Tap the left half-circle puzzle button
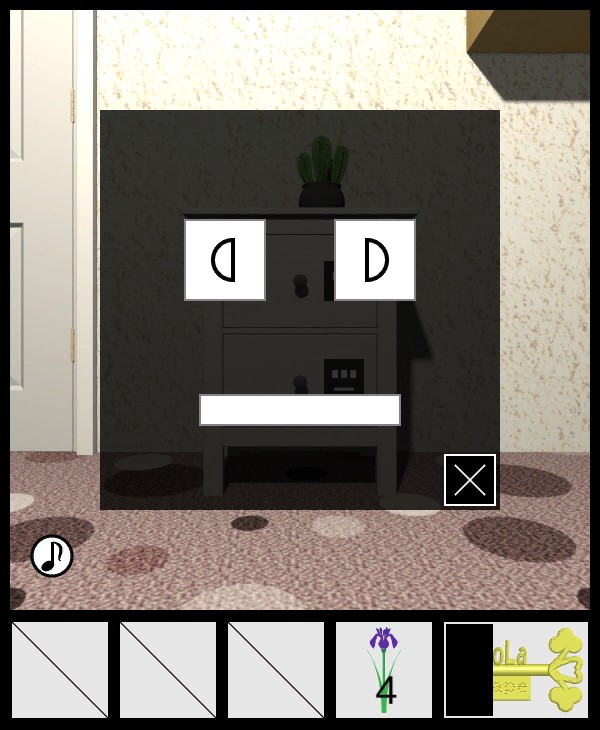The image size is (600, 730). point(225,260)
